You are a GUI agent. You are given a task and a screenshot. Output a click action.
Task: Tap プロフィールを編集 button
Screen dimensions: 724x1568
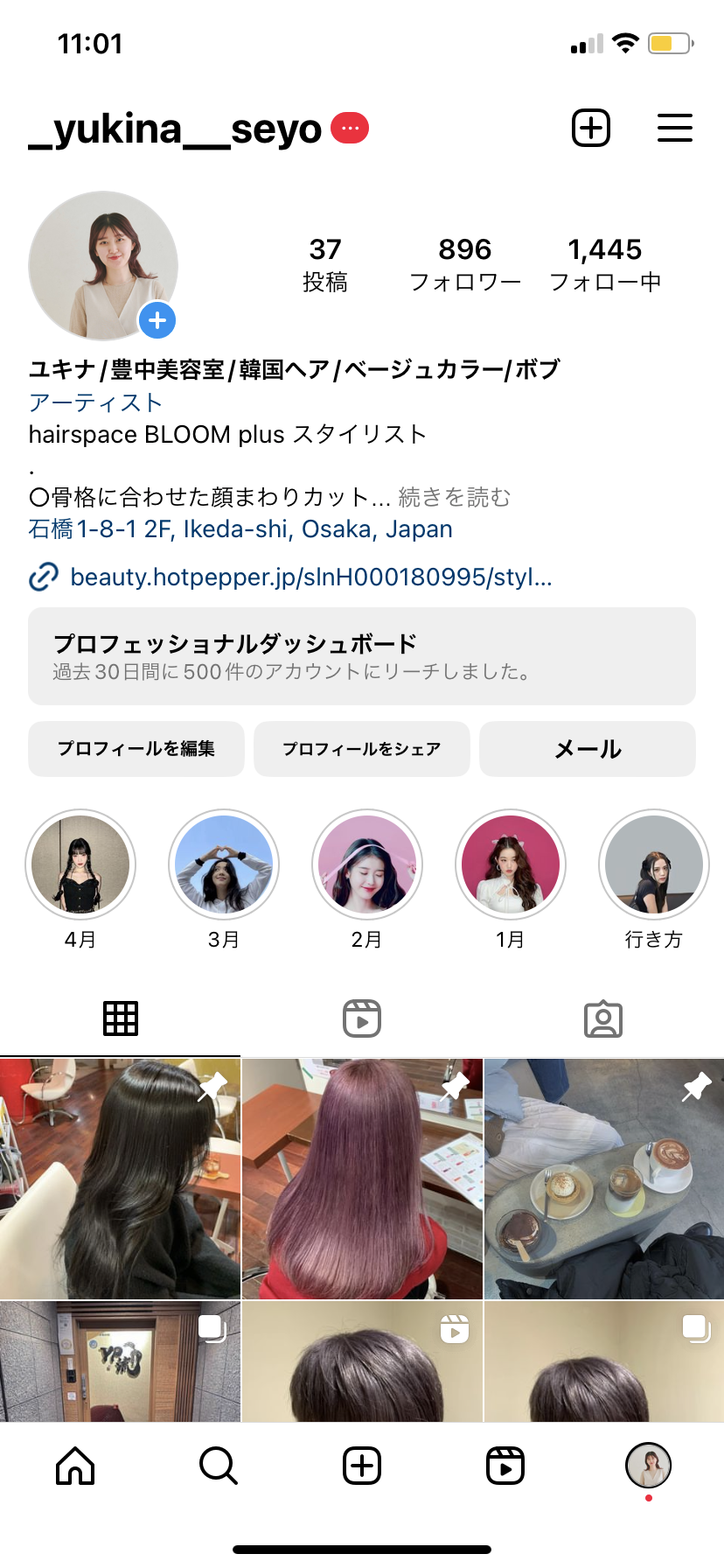point(136,749)
